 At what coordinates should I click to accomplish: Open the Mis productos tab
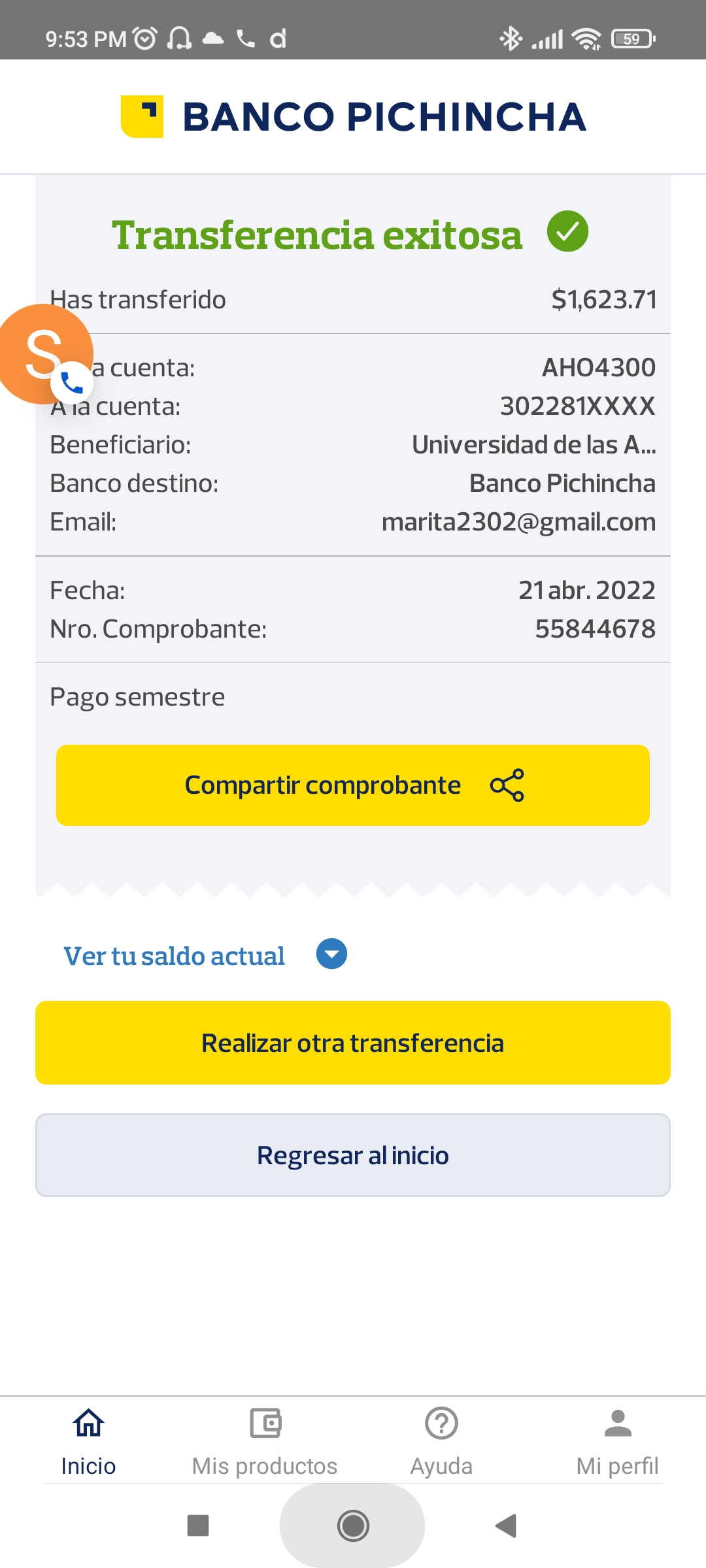[265, 1441]
